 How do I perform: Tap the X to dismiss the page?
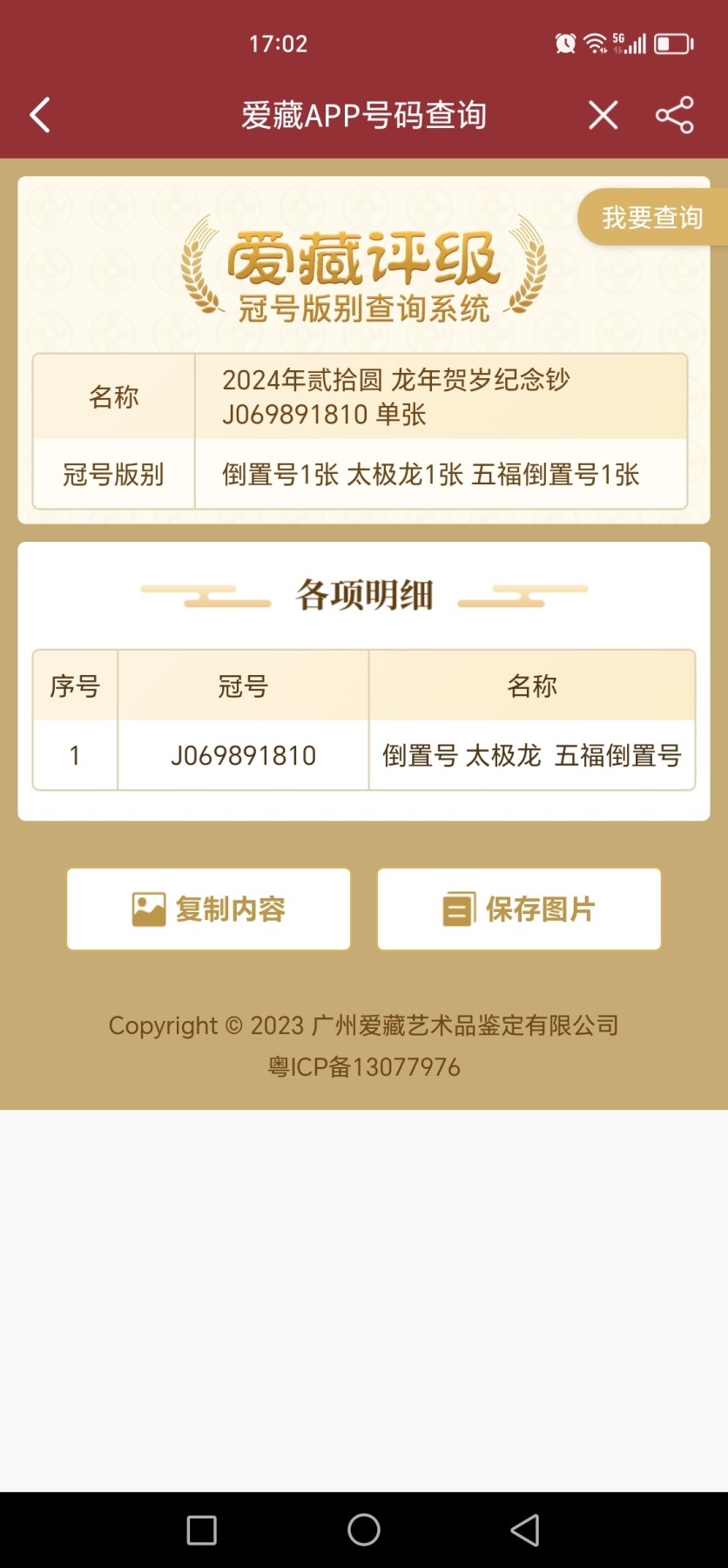click(x=603, y=114)
